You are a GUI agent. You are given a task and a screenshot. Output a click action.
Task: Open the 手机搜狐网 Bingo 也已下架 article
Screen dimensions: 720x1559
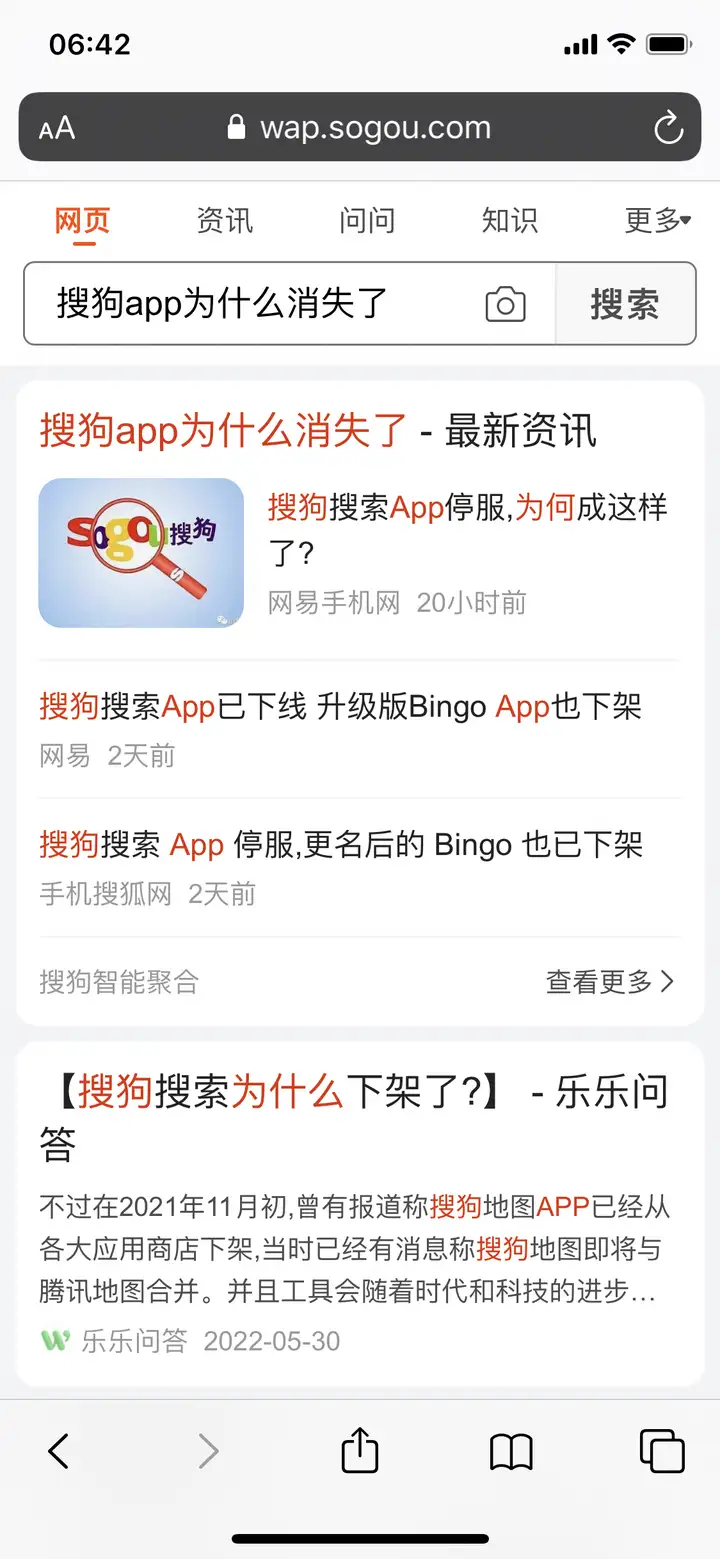[341, 845]
